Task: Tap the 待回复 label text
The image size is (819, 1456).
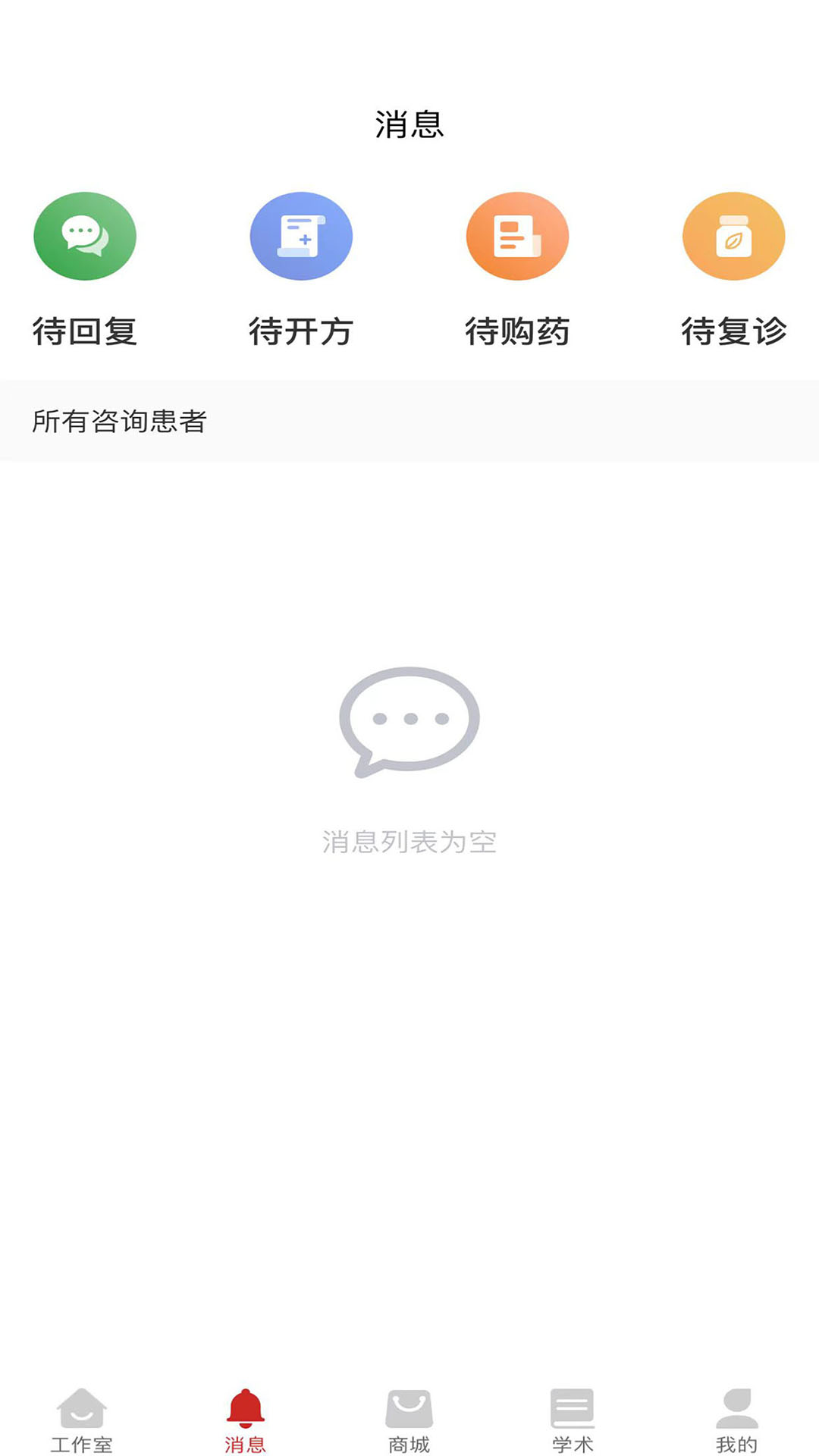Action: (86, 331)
